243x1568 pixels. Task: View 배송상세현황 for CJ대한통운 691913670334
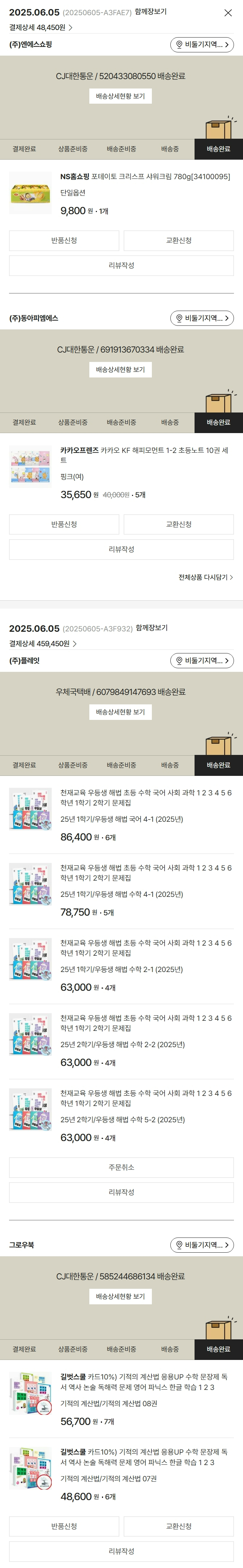[120, 370]
